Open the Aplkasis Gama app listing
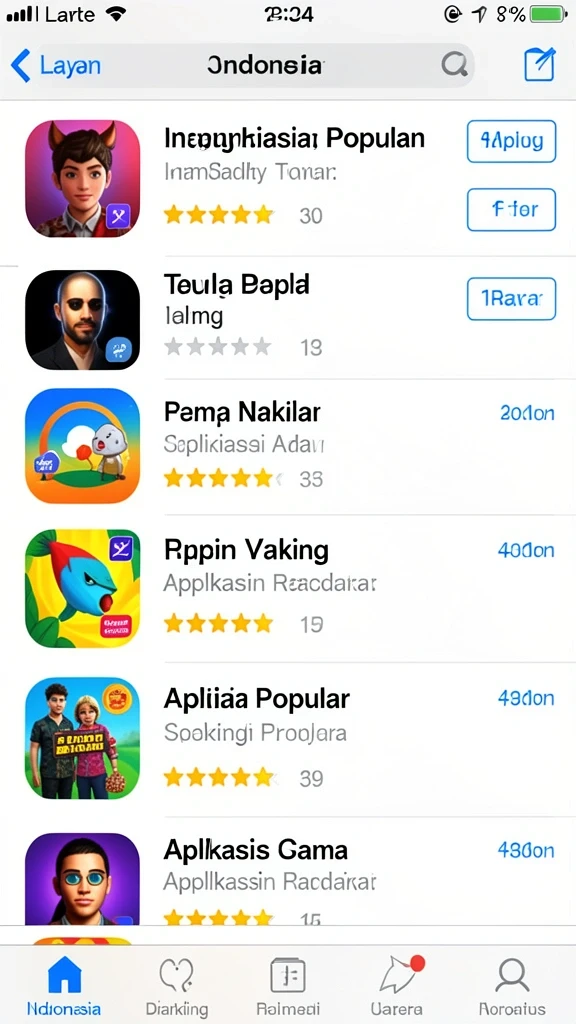Viewport: 576px width, 1024px height. coord(288,872)
